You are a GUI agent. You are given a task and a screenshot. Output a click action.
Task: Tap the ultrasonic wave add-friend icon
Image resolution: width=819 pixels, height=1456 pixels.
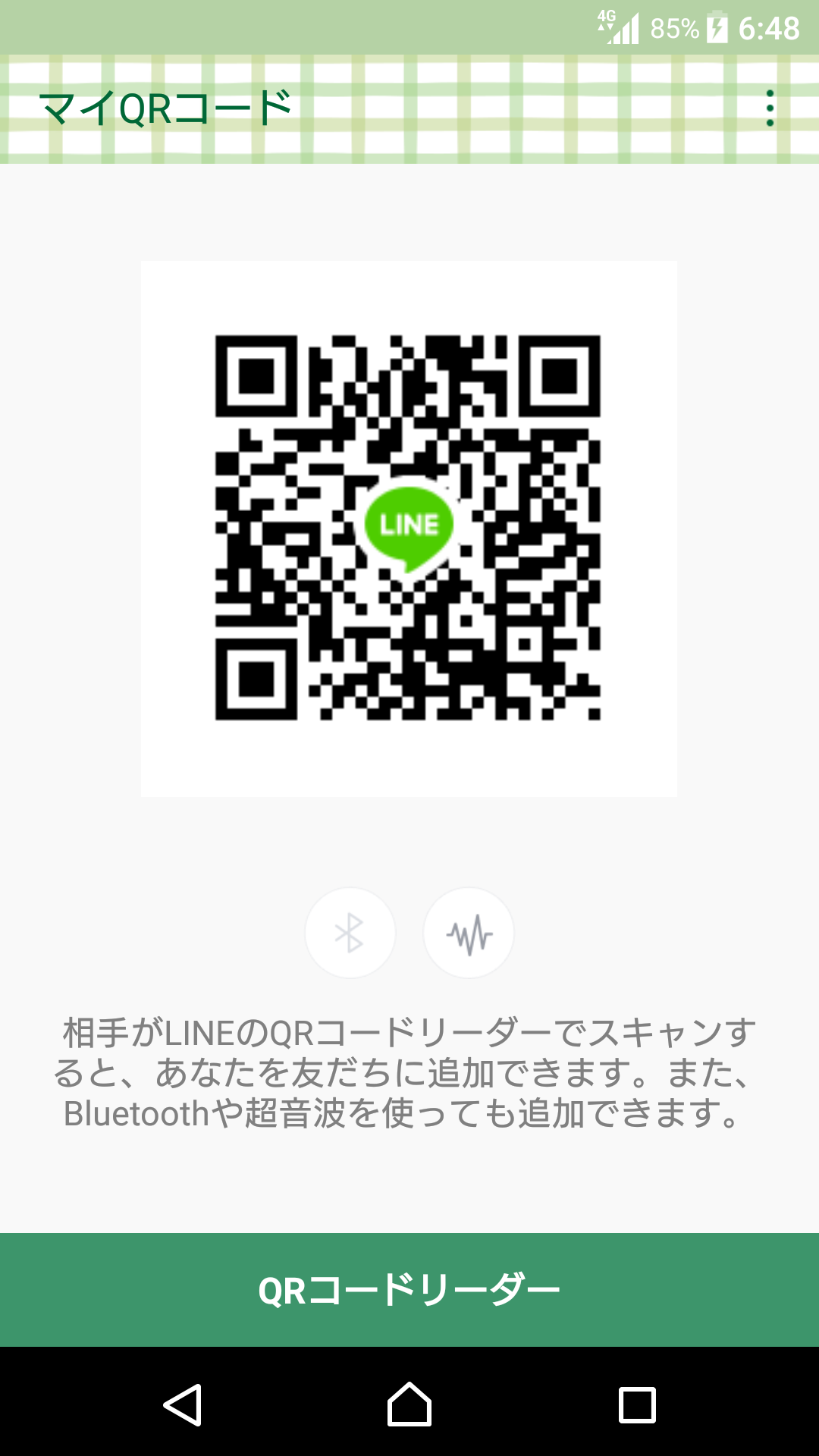[469, 933]
